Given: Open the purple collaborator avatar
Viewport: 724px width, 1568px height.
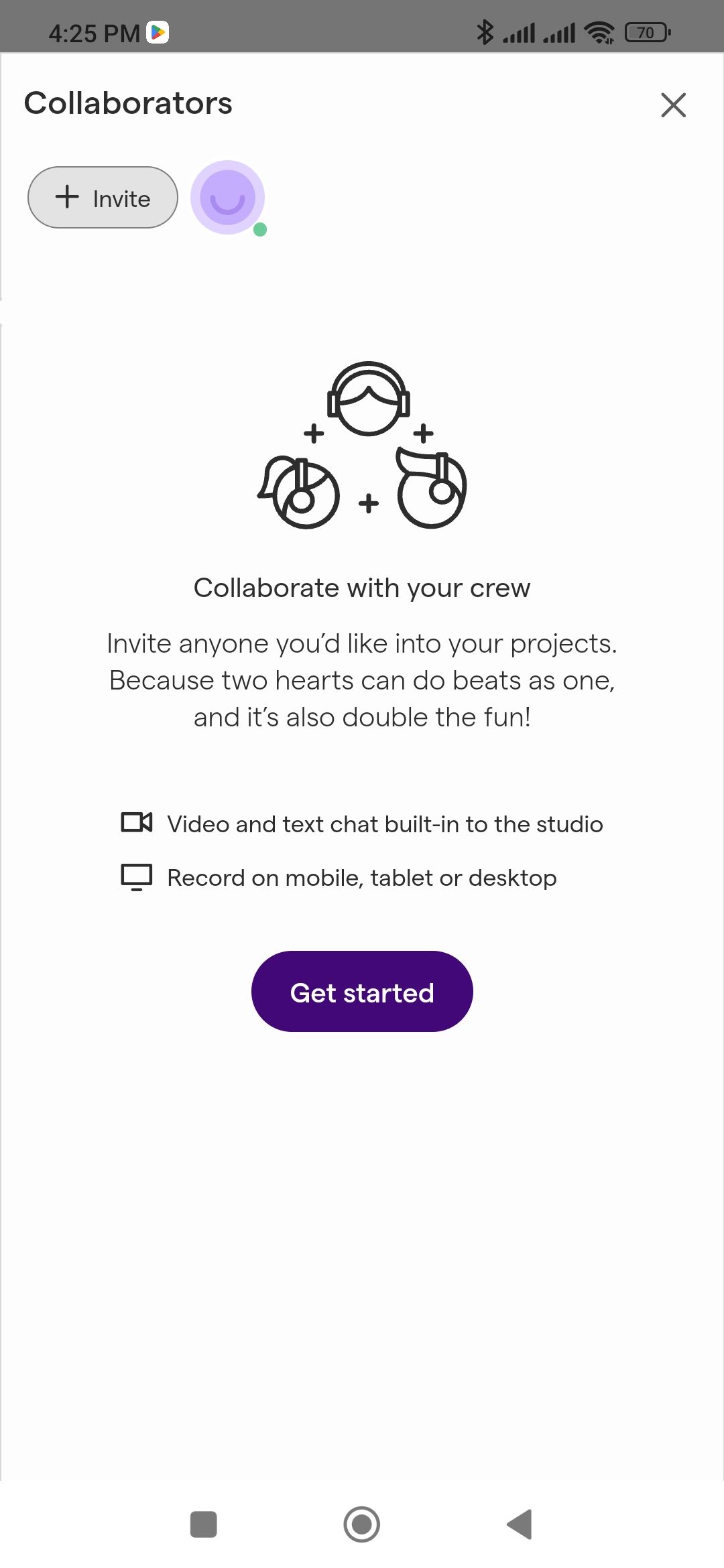Looking at the screenshot, I should pos(228,198).
